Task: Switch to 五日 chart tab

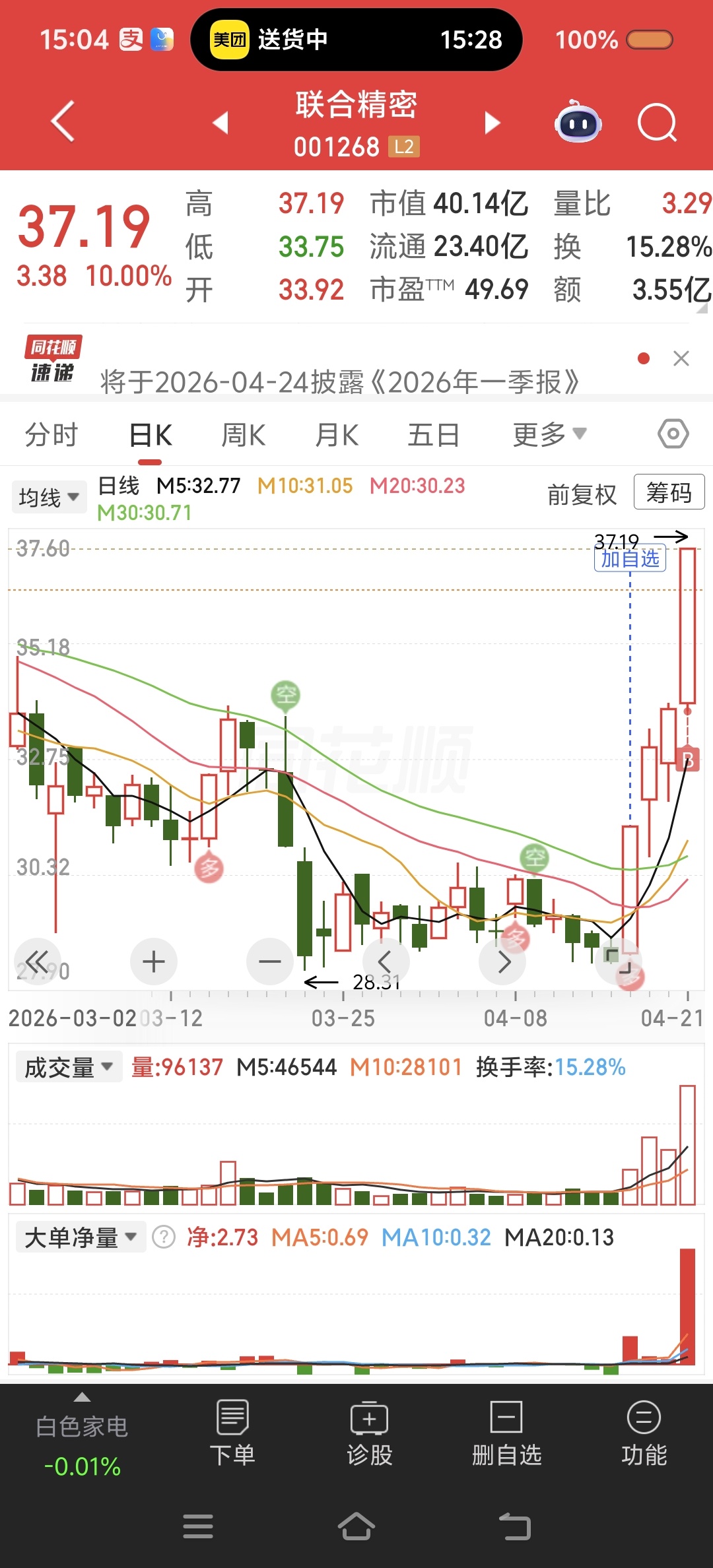Action: [x=433, y=435]
